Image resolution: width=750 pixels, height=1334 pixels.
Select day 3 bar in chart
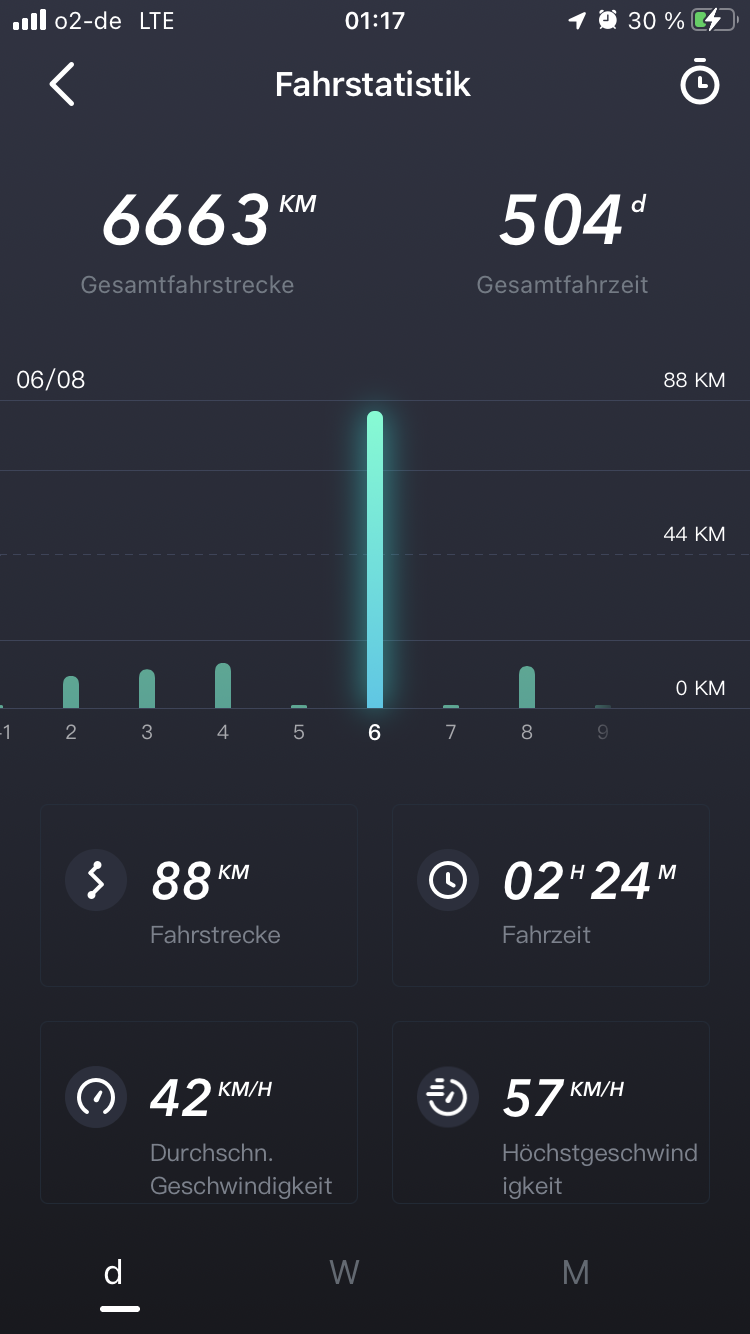point(147,689)
